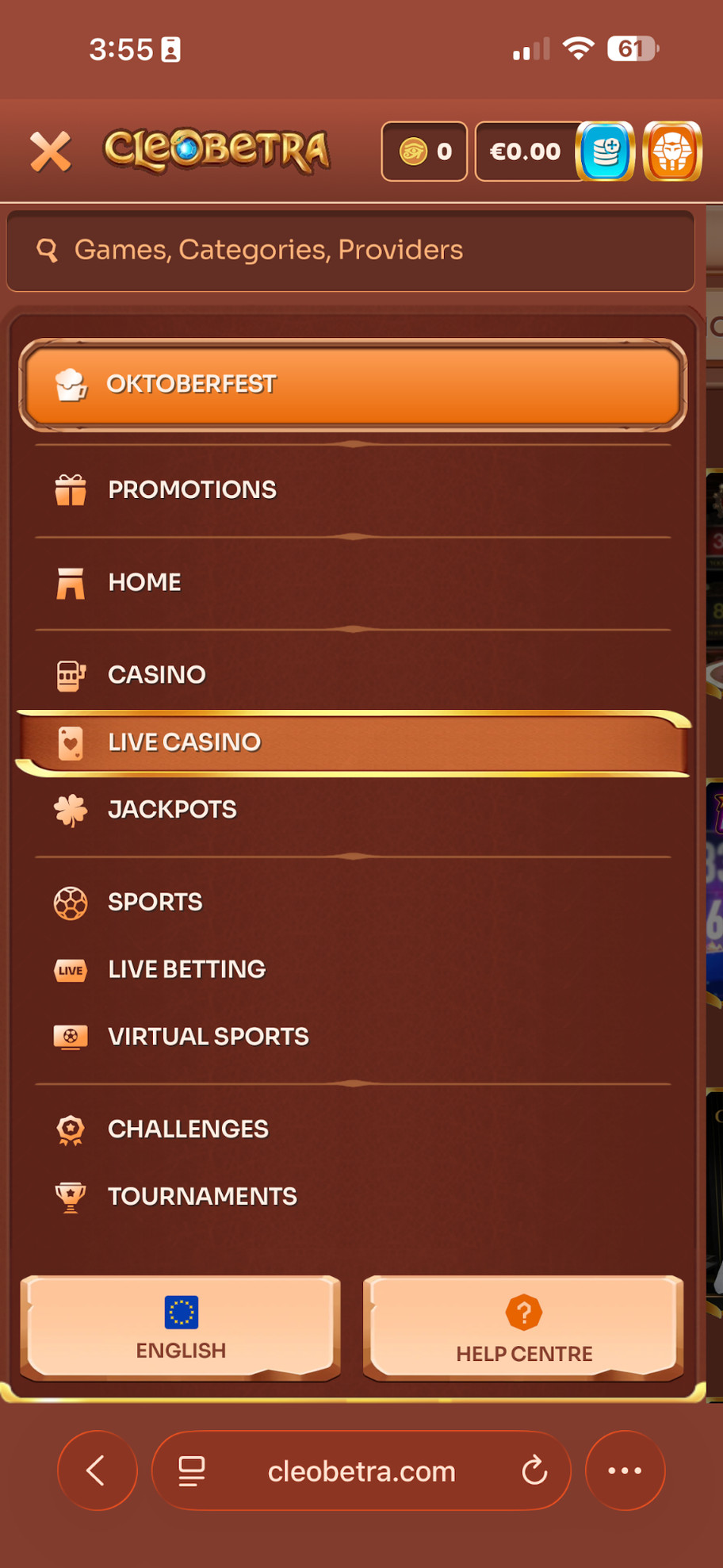Open the pharaoh profile icon
This screenshot has width=723, height=1568.
pyautogui.click(x=672, y=151)
